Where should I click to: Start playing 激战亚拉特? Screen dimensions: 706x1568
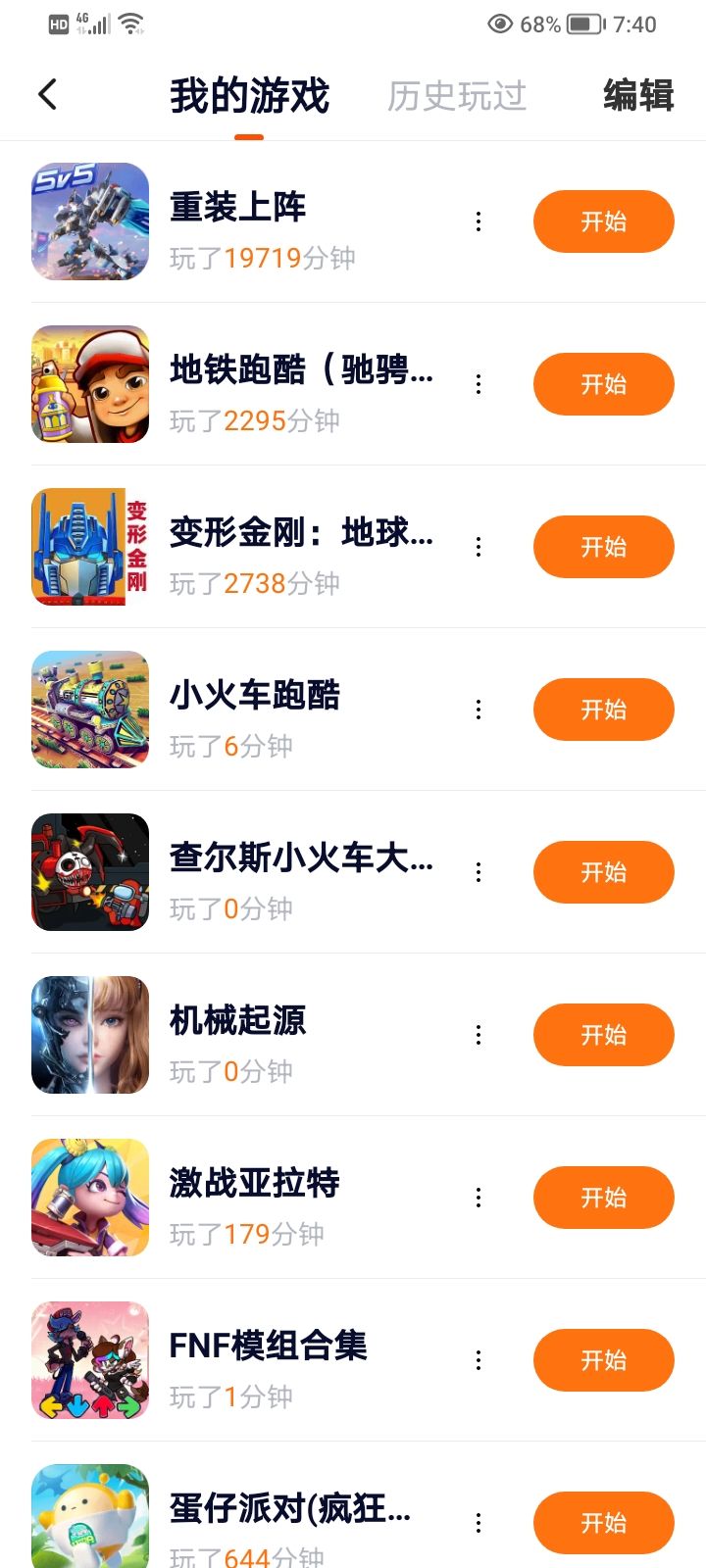603,1198
